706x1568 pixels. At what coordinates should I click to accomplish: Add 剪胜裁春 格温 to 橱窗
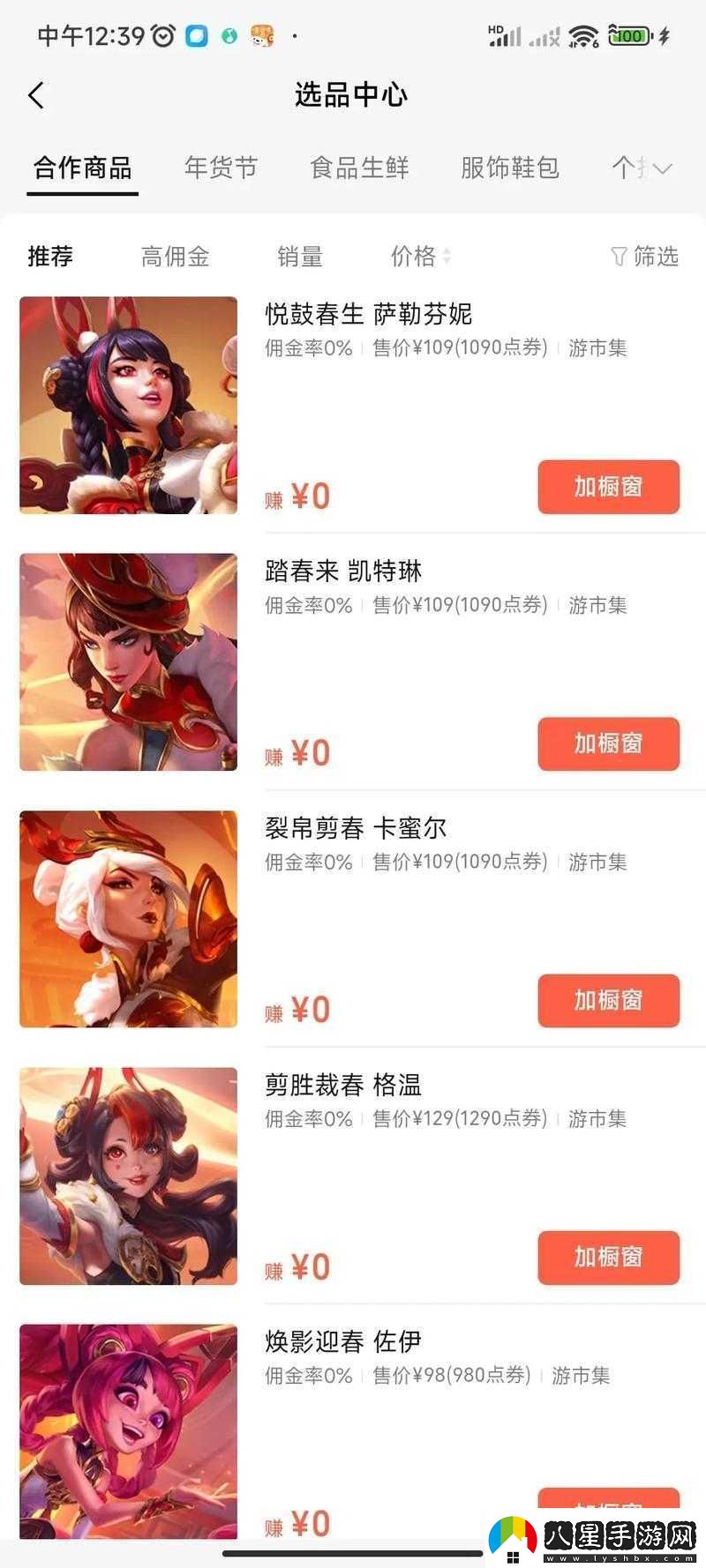tap(608, 1257)
